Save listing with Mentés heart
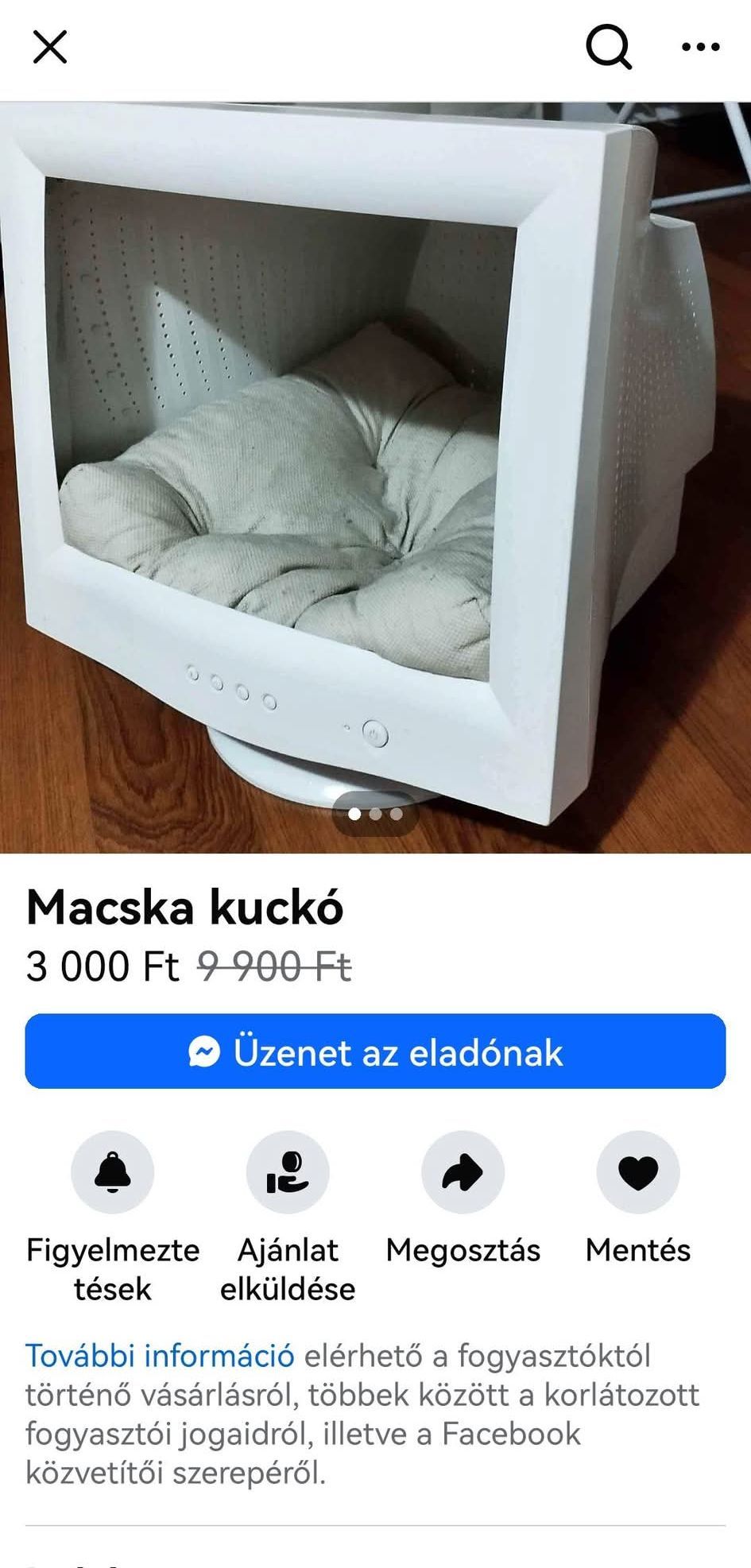Image resolution: width=751 pixels, height=1568 pixels. tap(637, 1172)
